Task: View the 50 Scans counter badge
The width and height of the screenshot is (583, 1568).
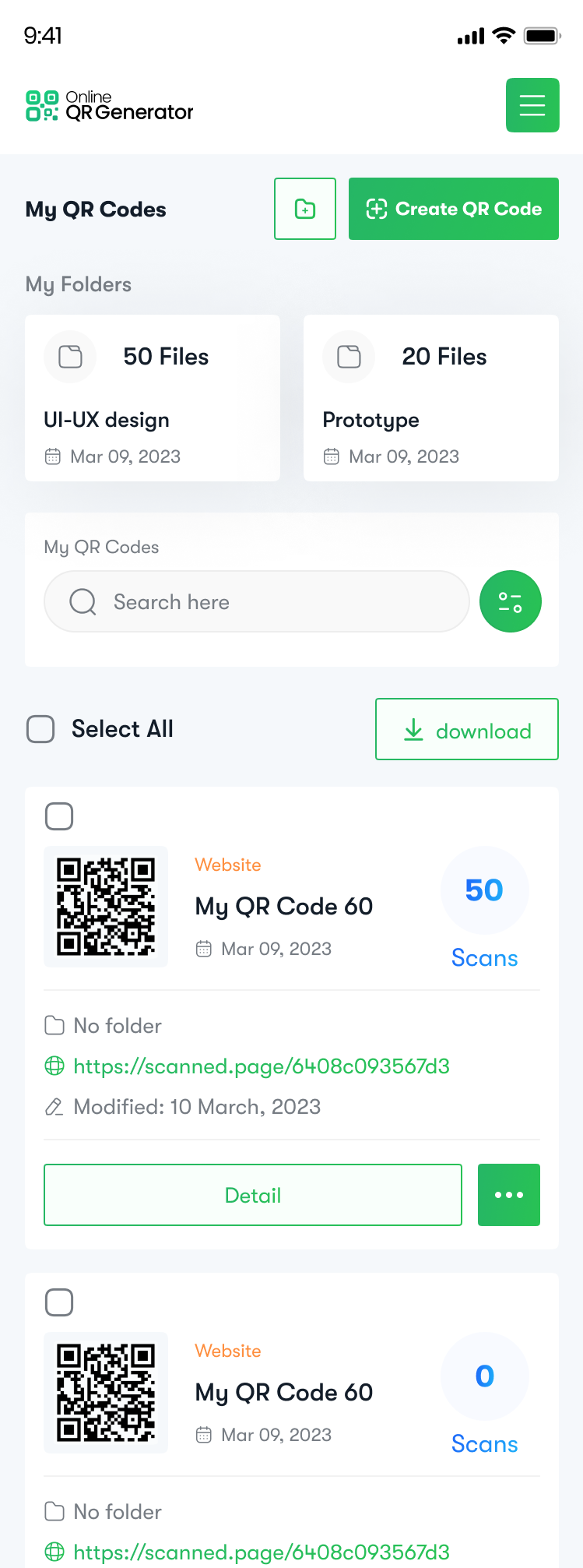Action: pos(484,890)
